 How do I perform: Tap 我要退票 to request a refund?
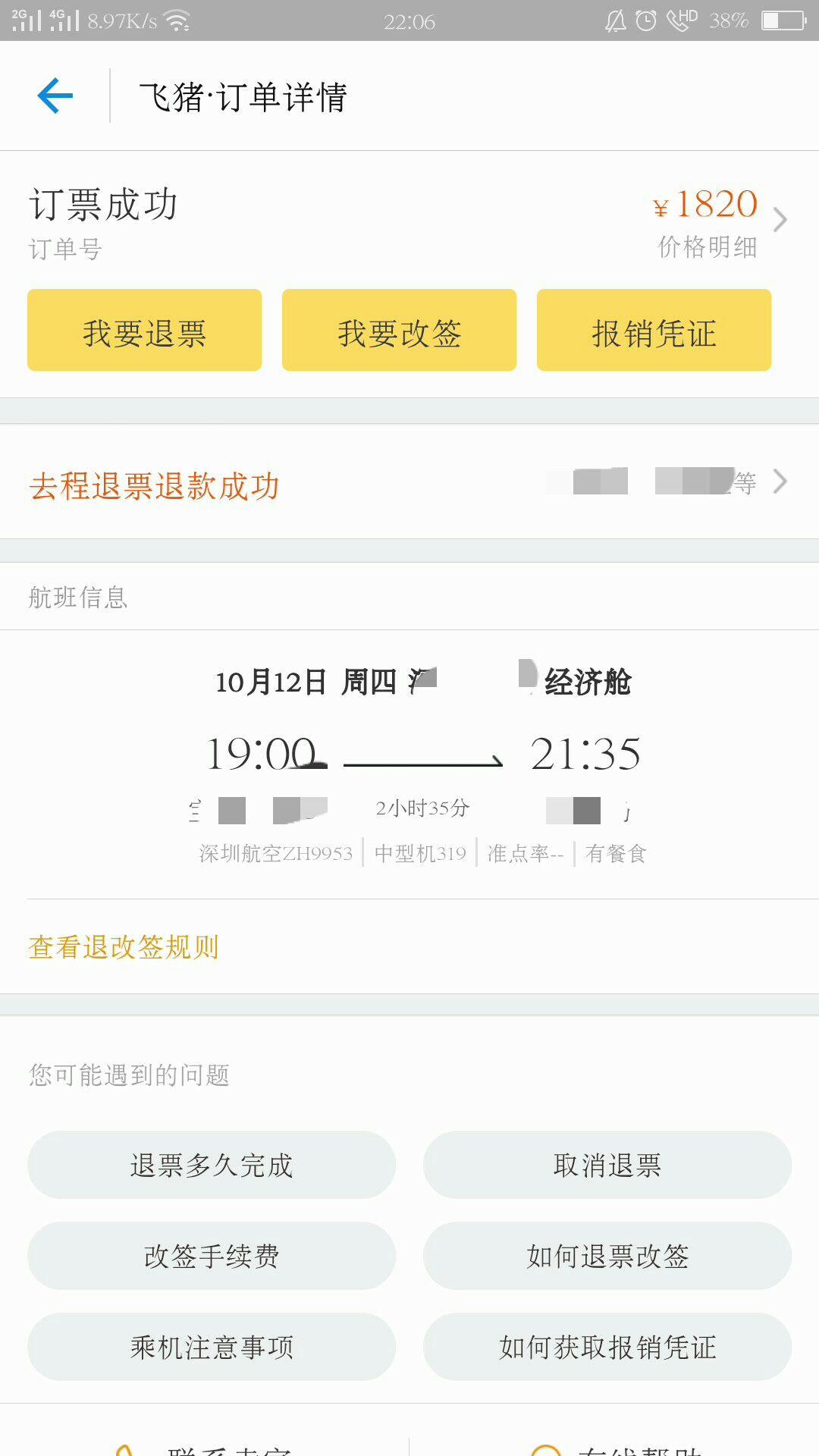tap(143, 330)
